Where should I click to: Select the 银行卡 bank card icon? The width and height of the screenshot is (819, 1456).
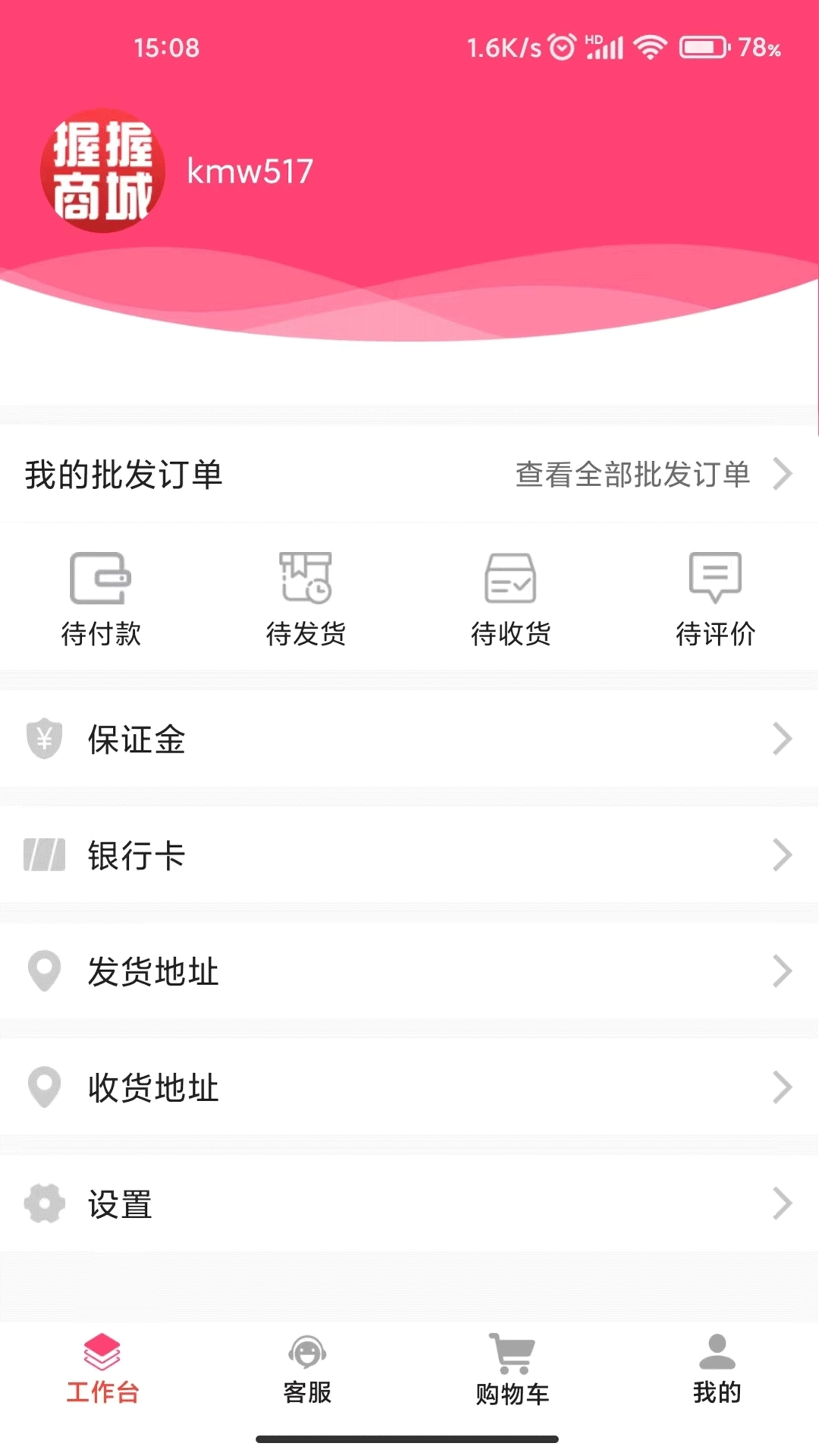pos(43,855)
